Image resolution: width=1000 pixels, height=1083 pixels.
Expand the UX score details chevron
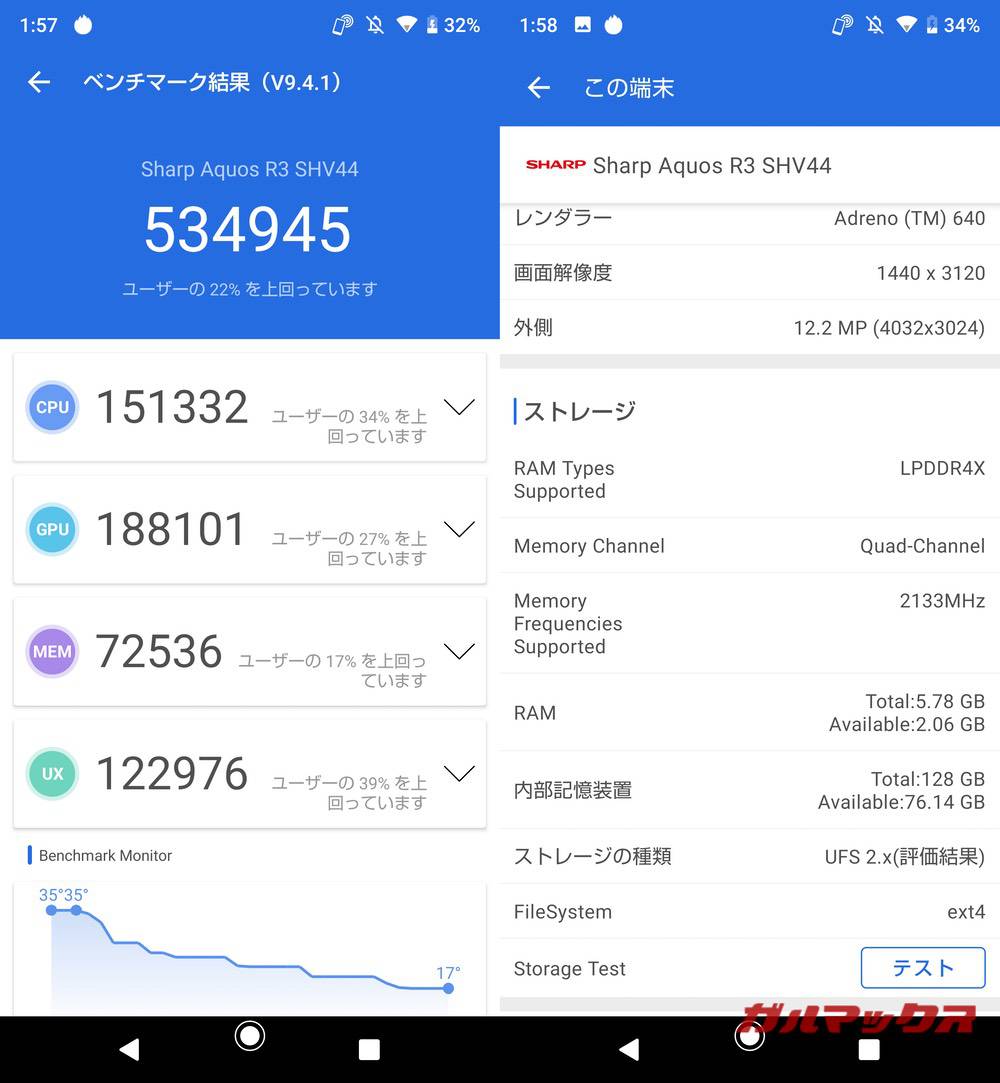pos(459,773)
